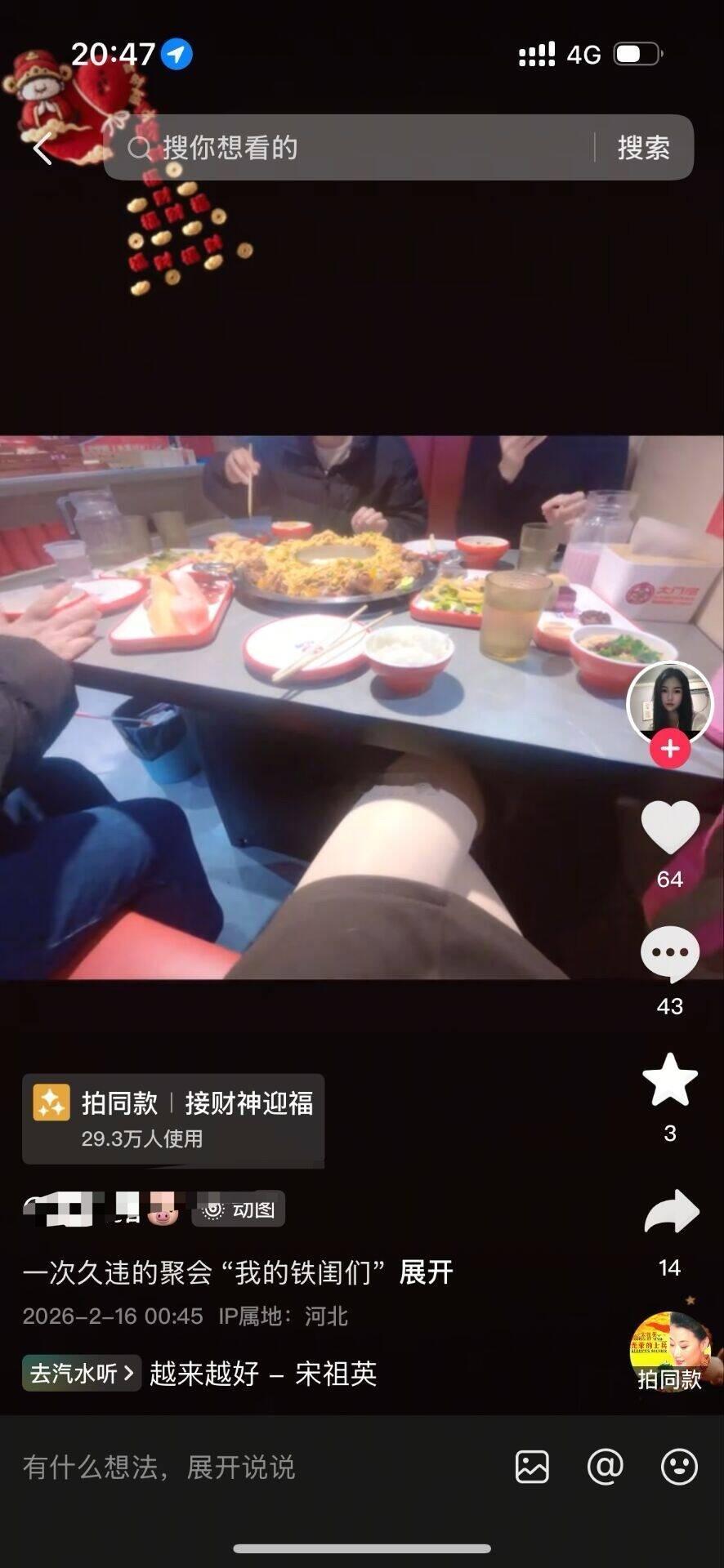This screenshot has height=1568, width=724.
Task: Tap the 去汽水听 chevron link
Action: (x=80, y=1374)
